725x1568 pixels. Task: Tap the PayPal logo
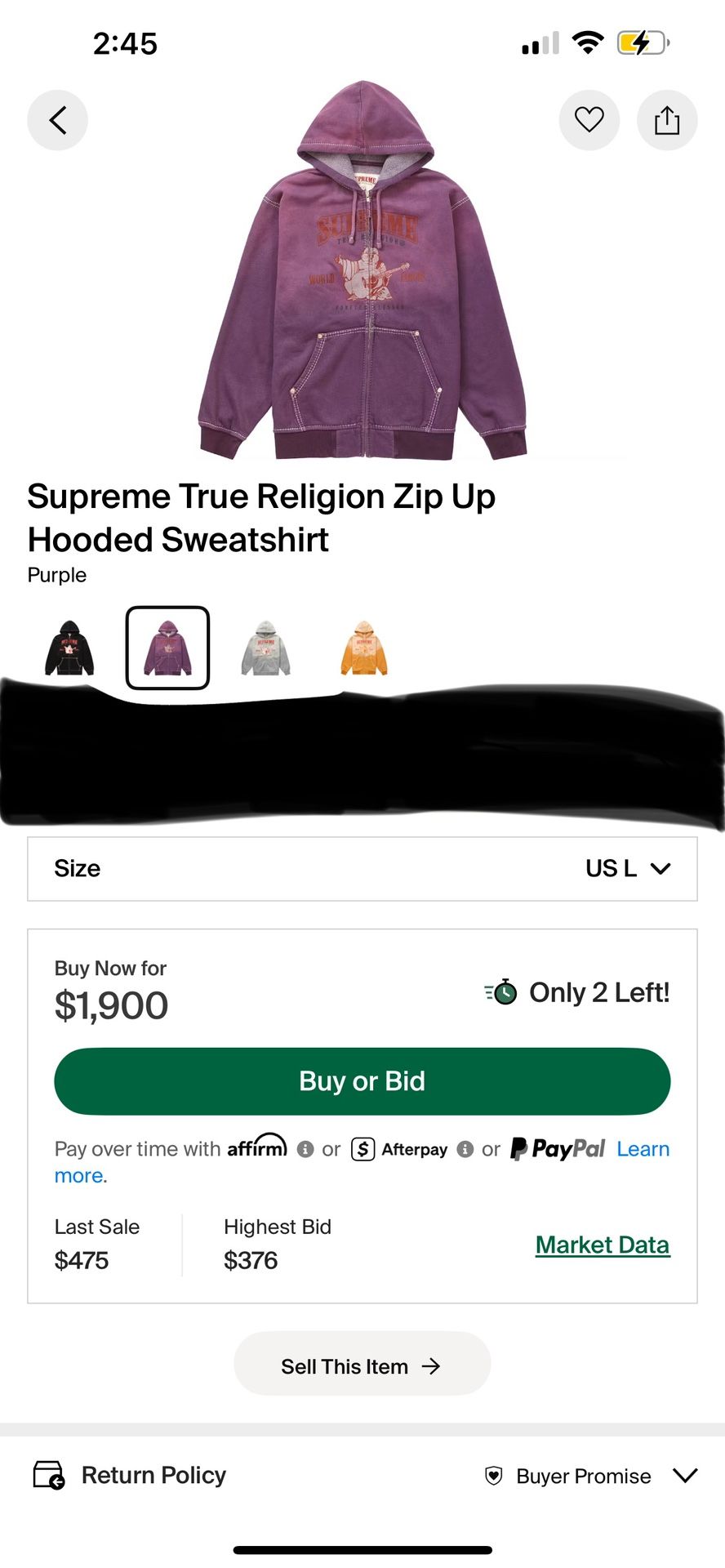[558, 1149]
